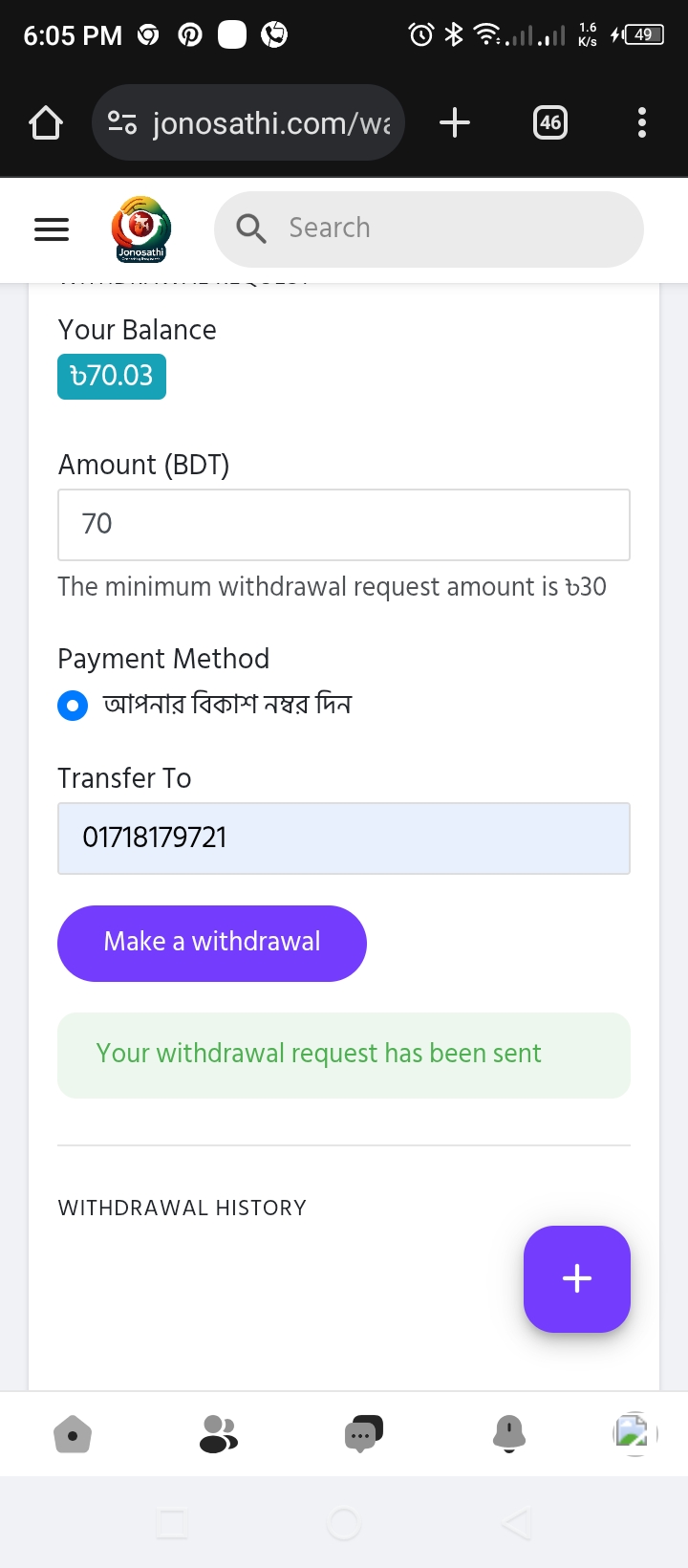Go to the home feed tab
The width and height of the screenshot is (688, 1568).
pos(73,1434)
